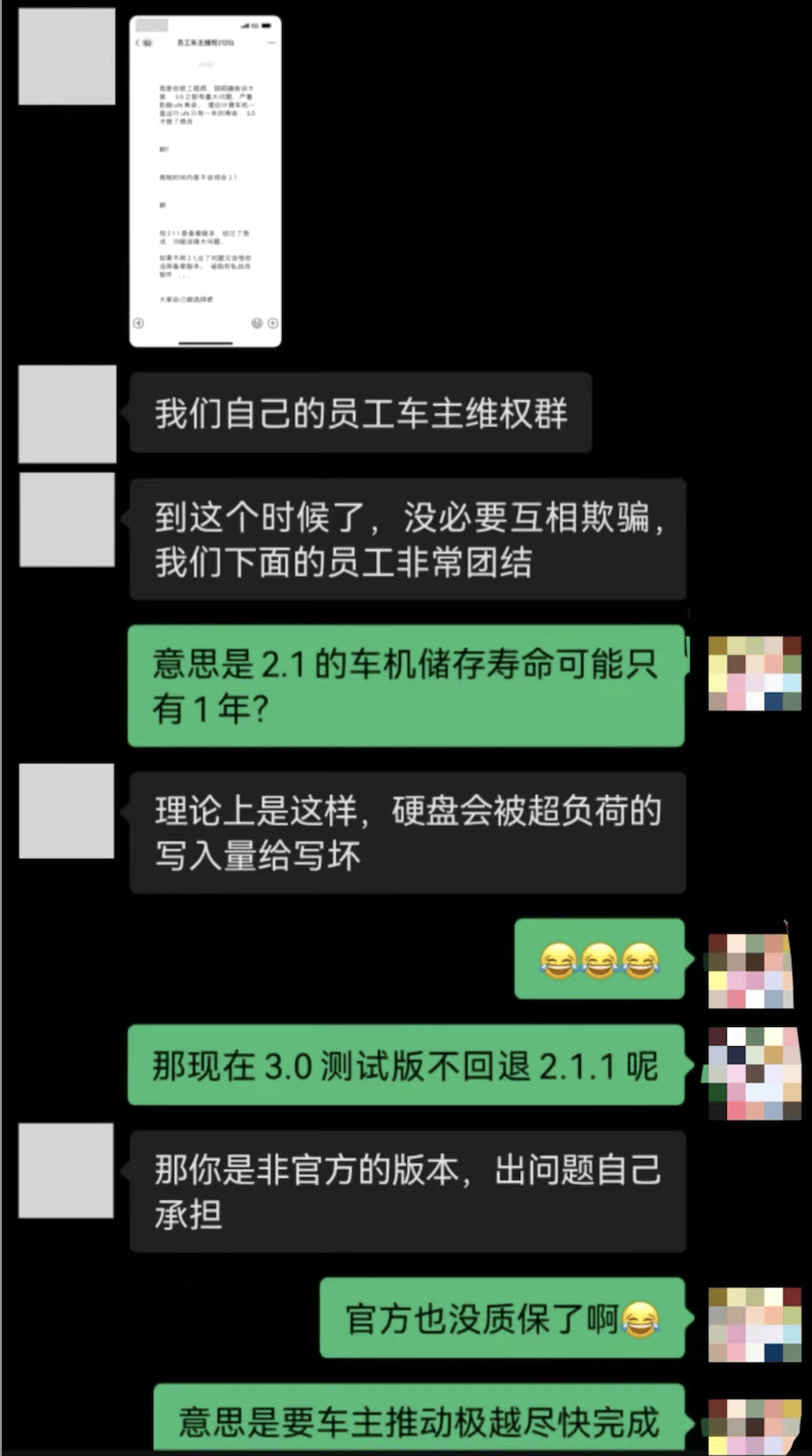Screen dimensions: 812x1456
Task: Open the shared screenshot image in chat
Action: point(206,181)
